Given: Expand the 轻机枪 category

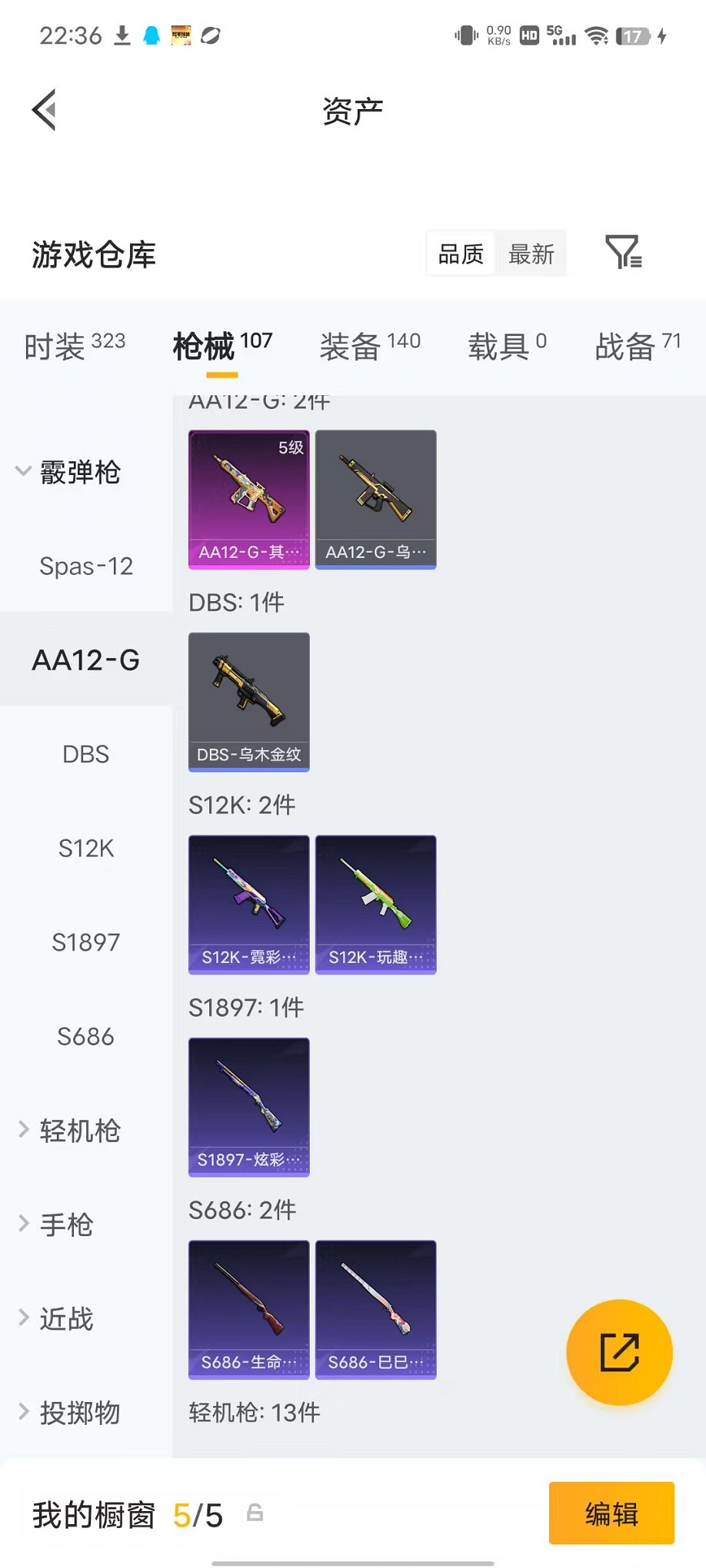Looking at the screenshot, I should 69,1131.
